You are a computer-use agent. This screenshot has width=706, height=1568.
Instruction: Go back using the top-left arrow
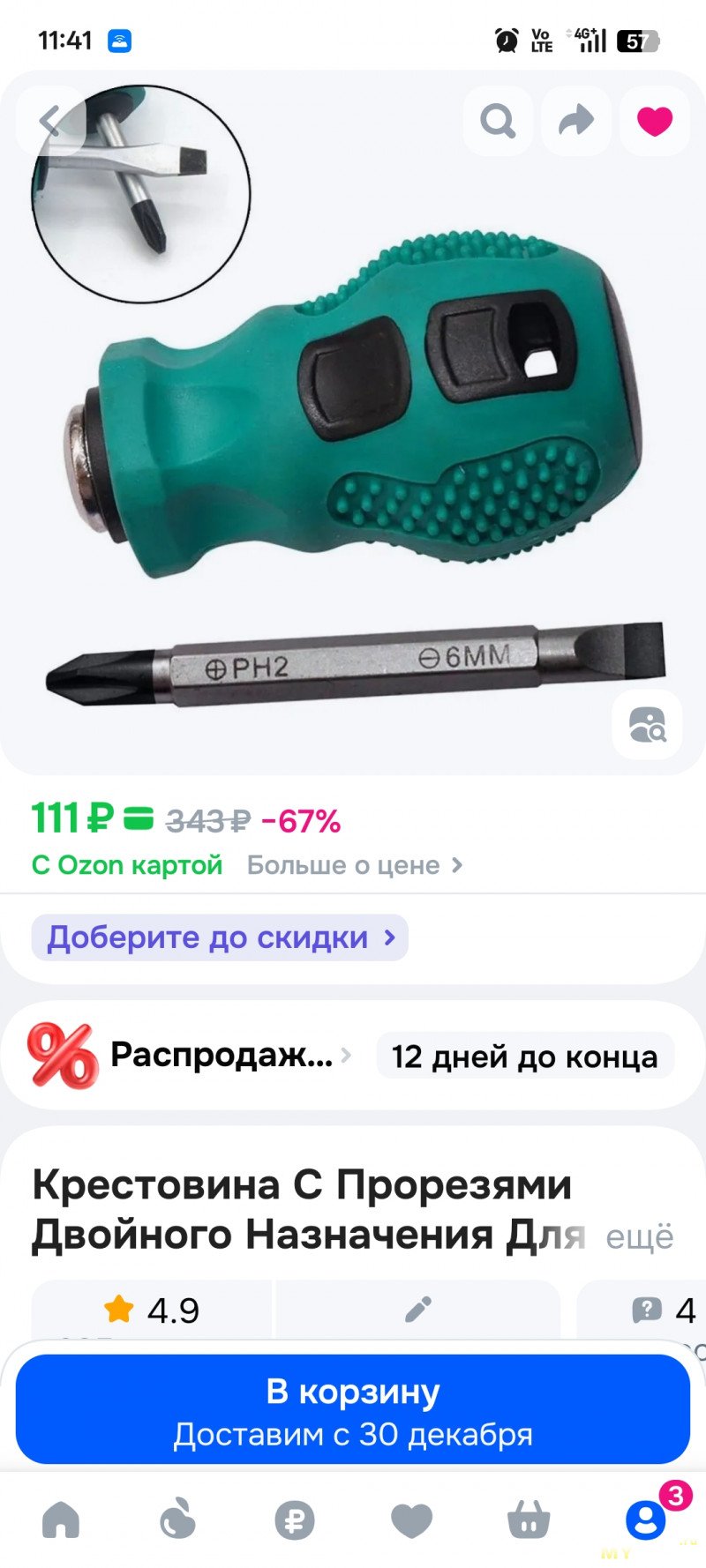(x=51, y=121)
